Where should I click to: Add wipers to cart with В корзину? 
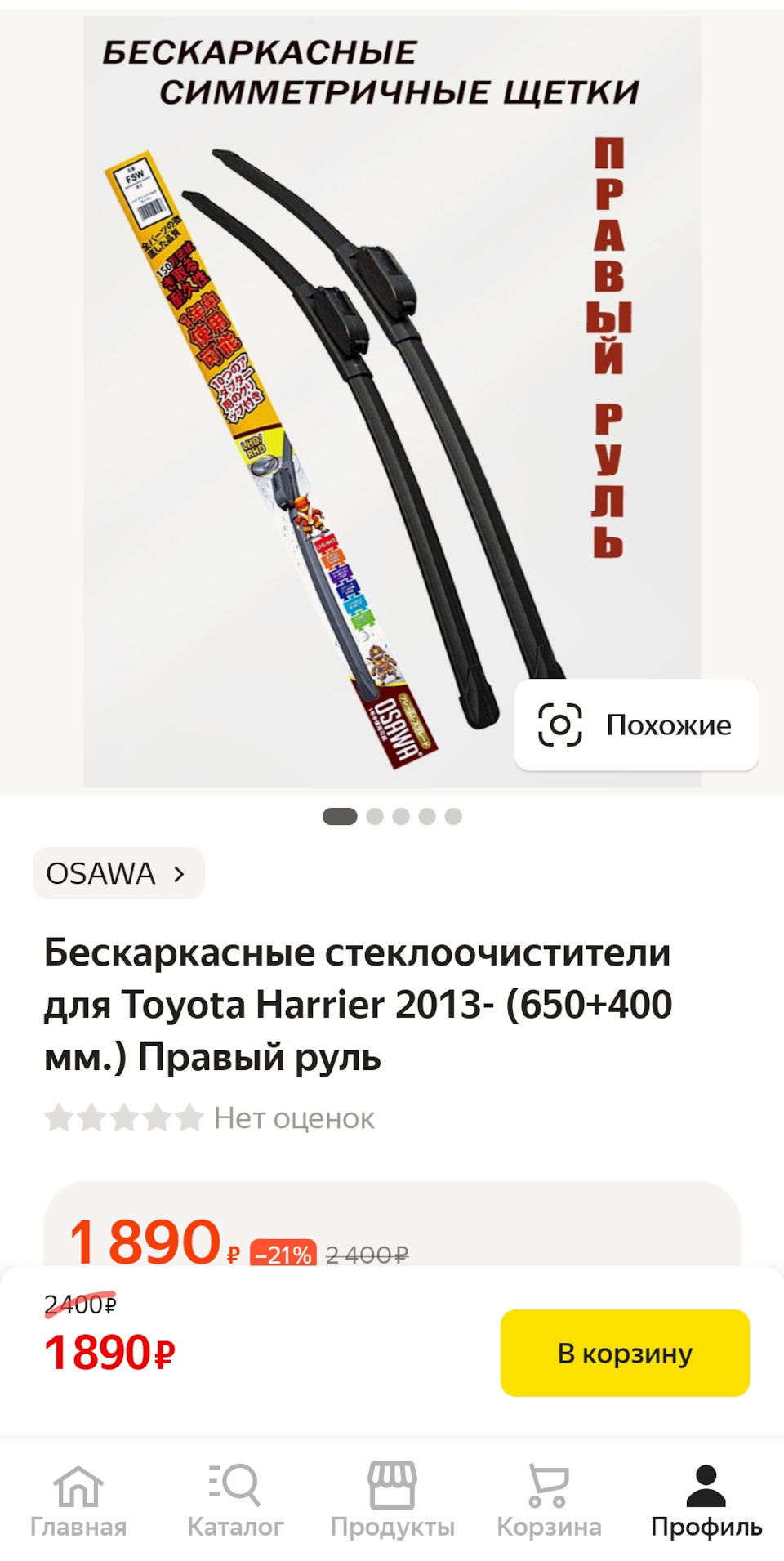(625, 1353)
